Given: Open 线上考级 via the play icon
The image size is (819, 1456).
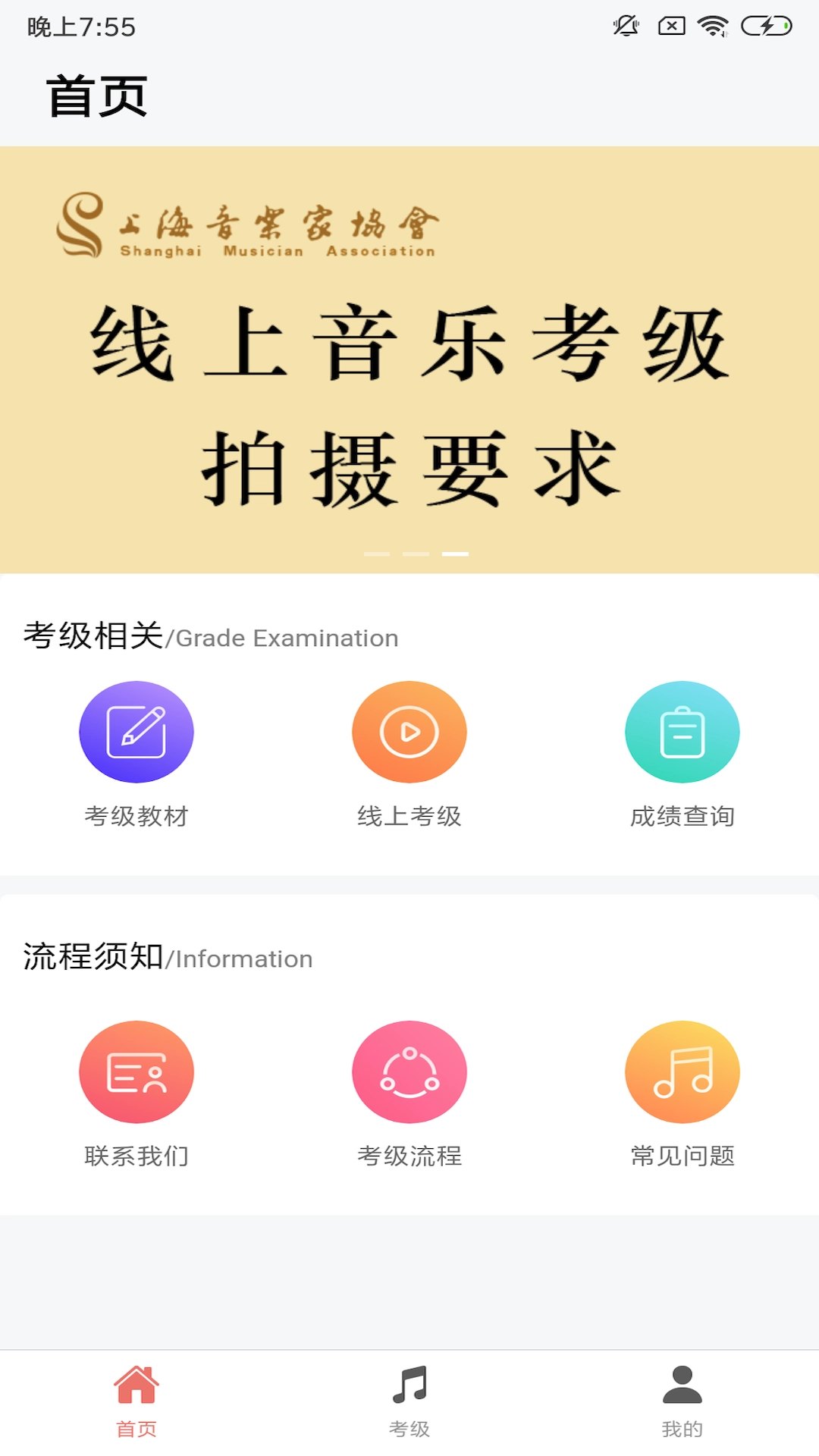Looking at the screenshot, I should (x=409, y=732).
